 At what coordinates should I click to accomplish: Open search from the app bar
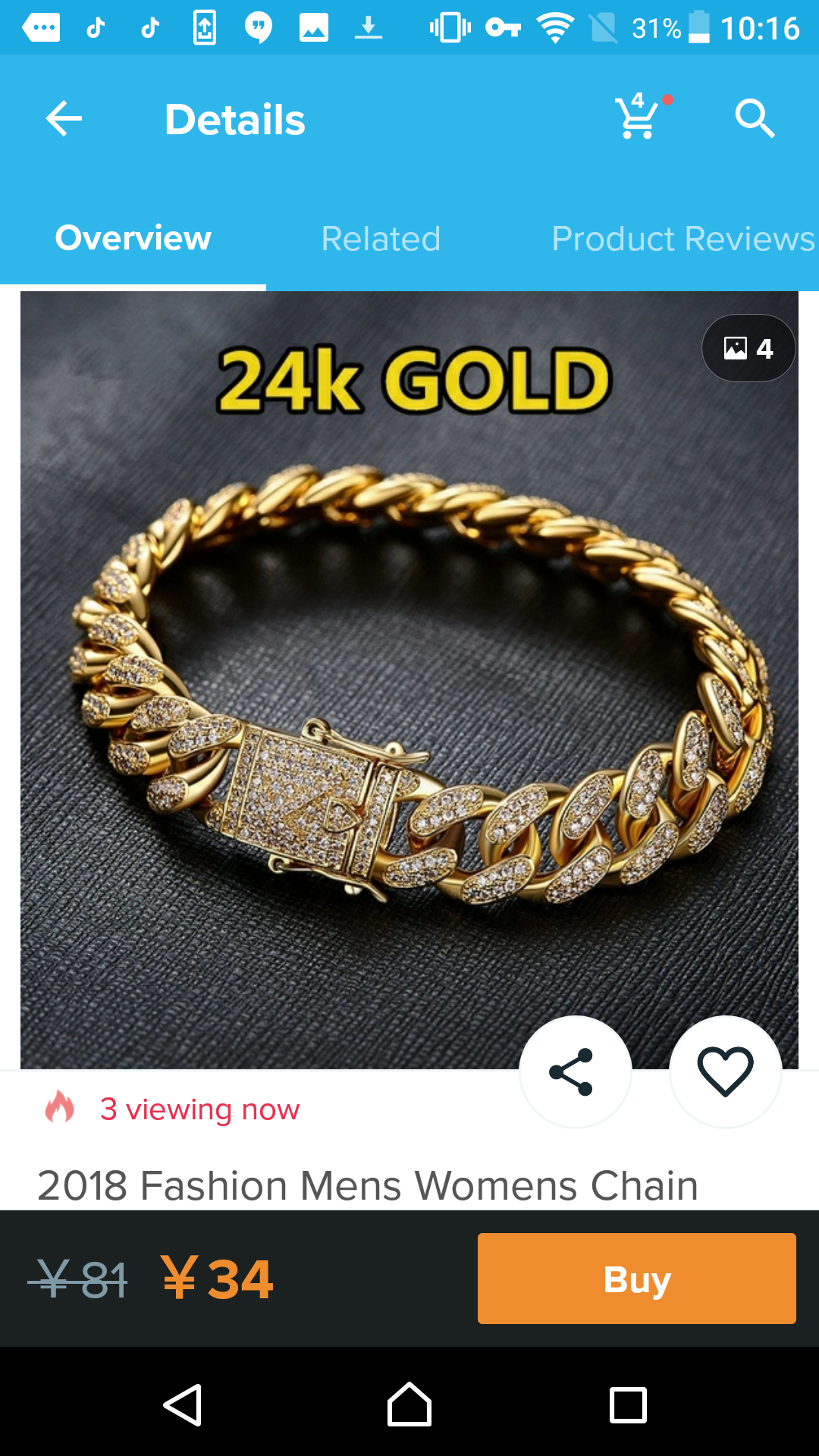[x=754, y=119]
